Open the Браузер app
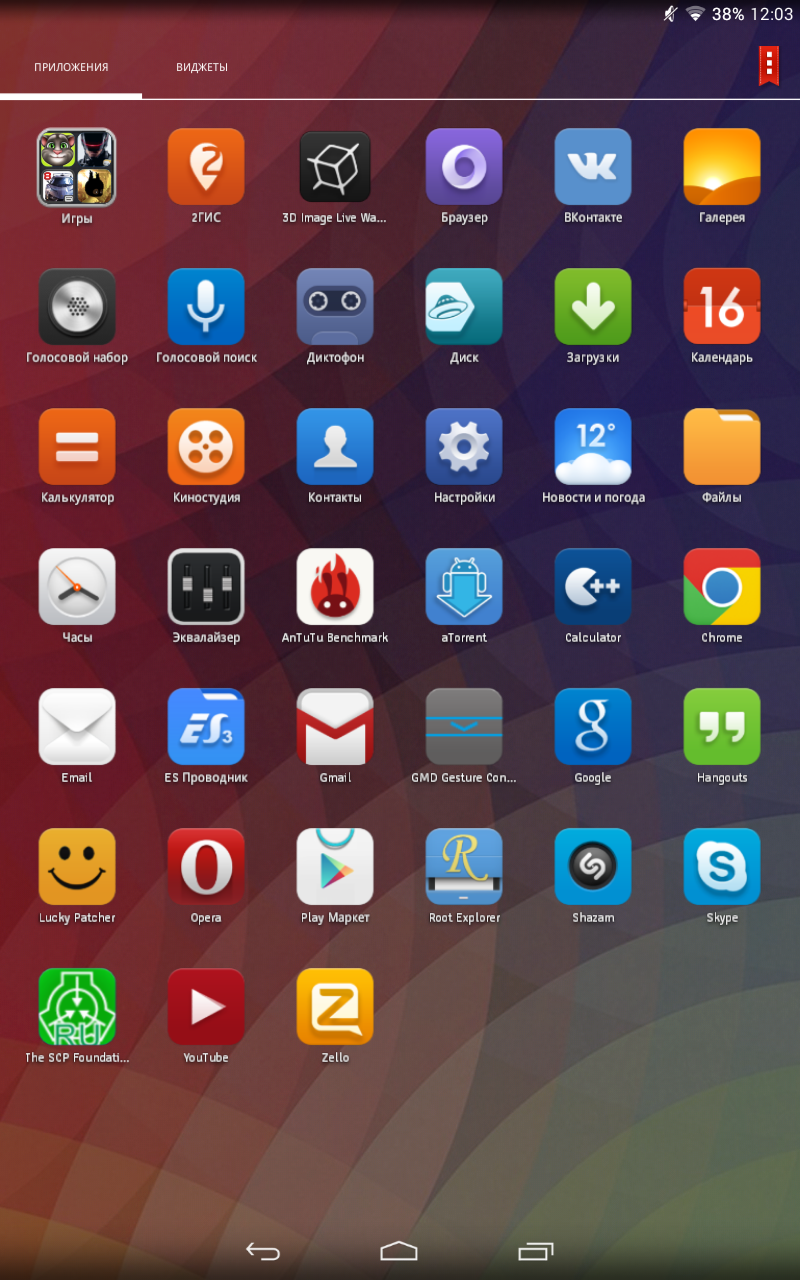 tap(464, 167)
